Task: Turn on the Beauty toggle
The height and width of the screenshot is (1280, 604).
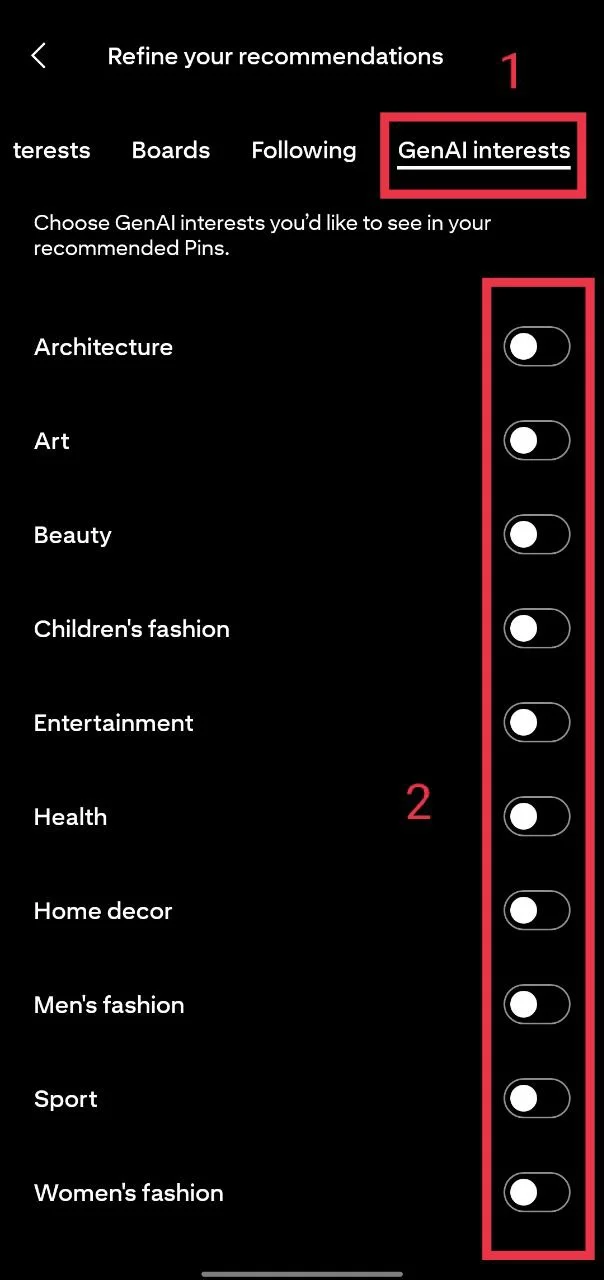Action: [x=536, y=535]
